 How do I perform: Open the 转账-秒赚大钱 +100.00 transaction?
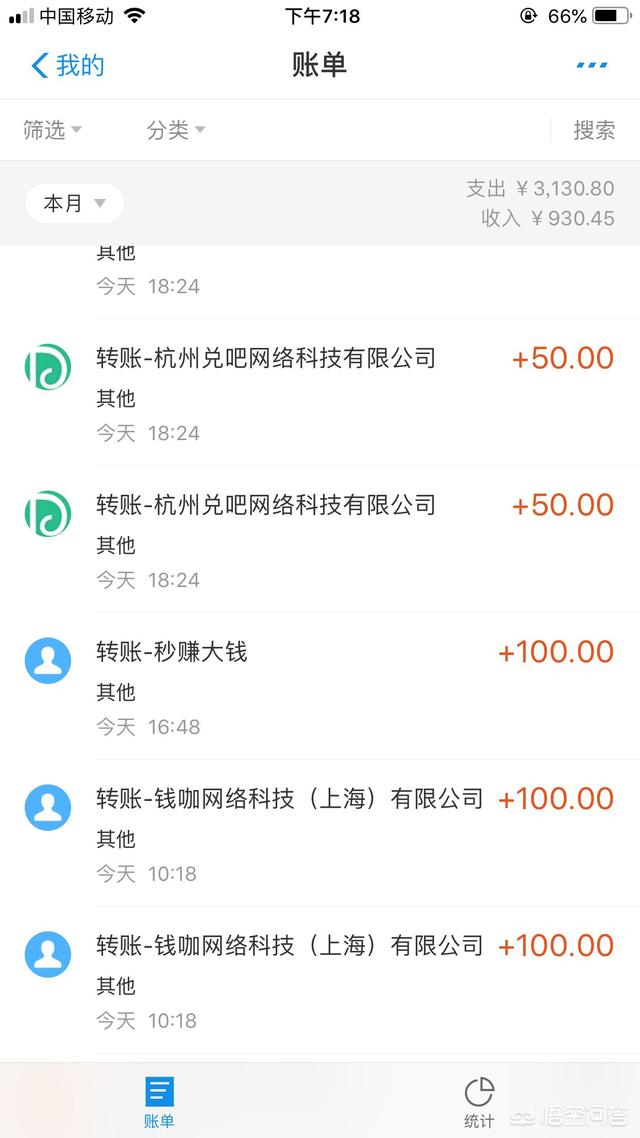[320, 687]
